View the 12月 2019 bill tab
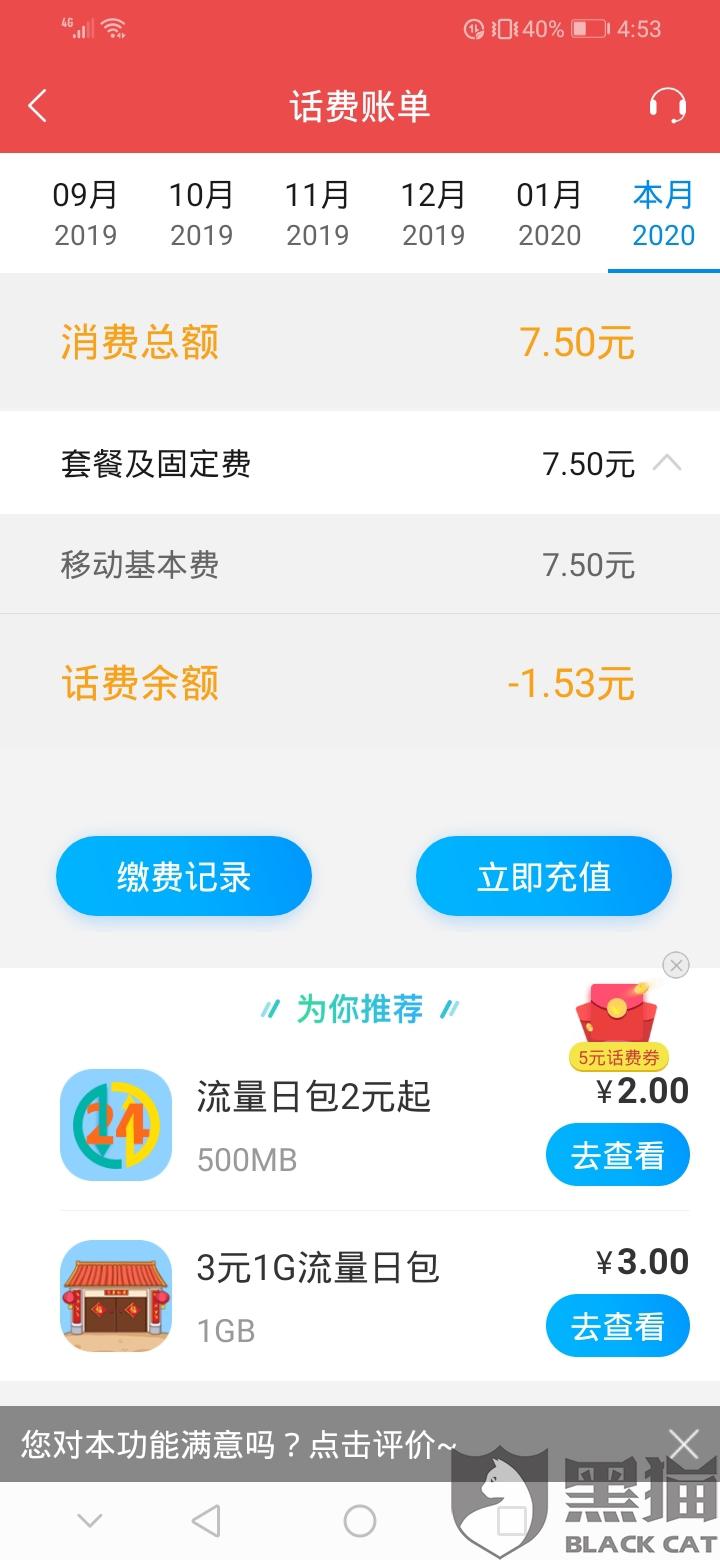This screenshot has height=1560, width=720. (x=433, y=214)
